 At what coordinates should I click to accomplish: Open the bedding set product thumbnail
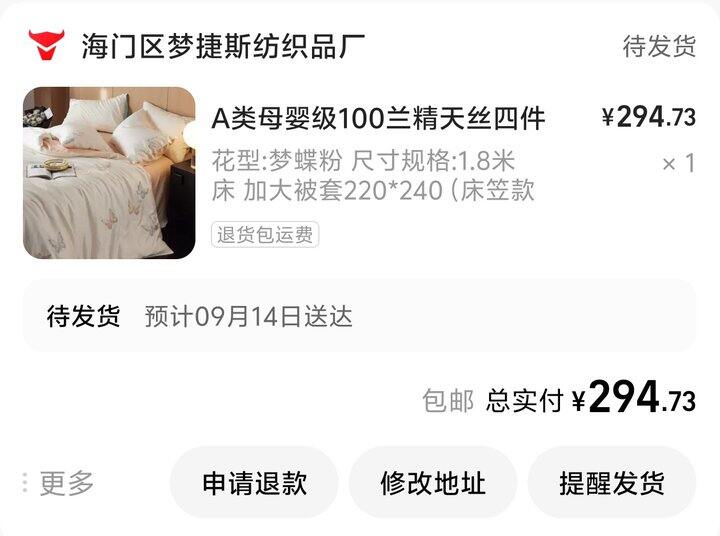109,173
